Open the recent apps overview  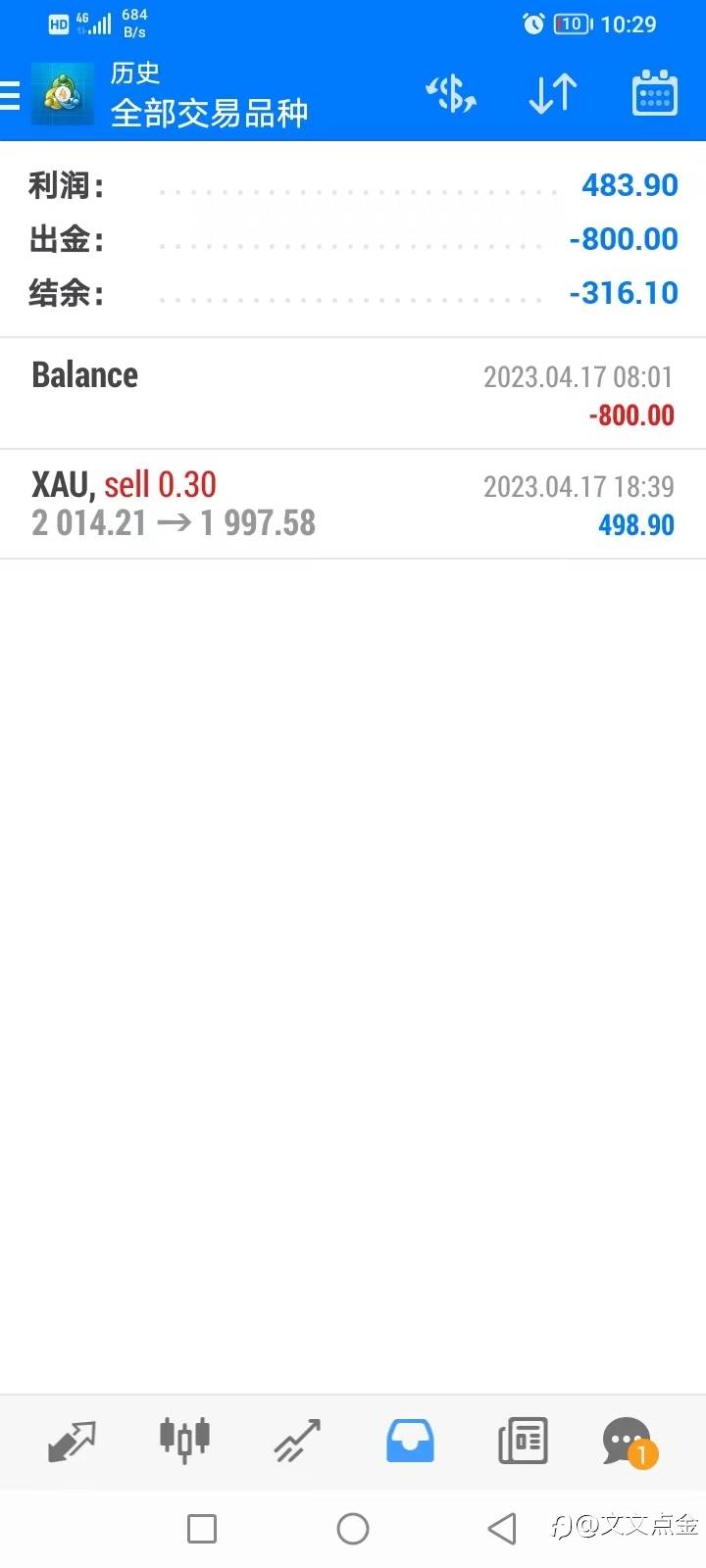coord(202,1529)
